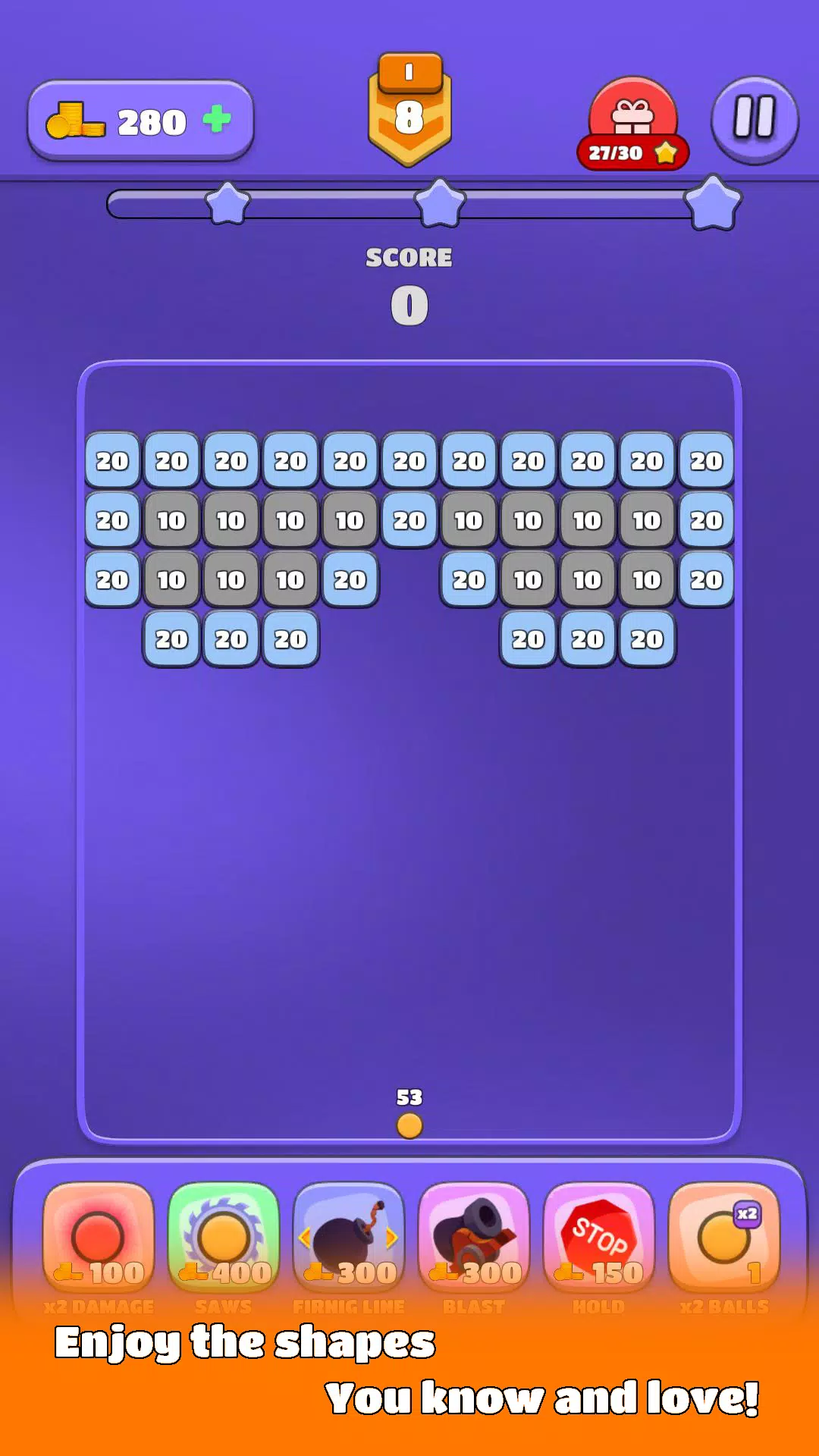The width and height of the screenshot is (819, 1456).
Task: Activate the x2 Damage power-up for 100
Action: (99, 1238)
